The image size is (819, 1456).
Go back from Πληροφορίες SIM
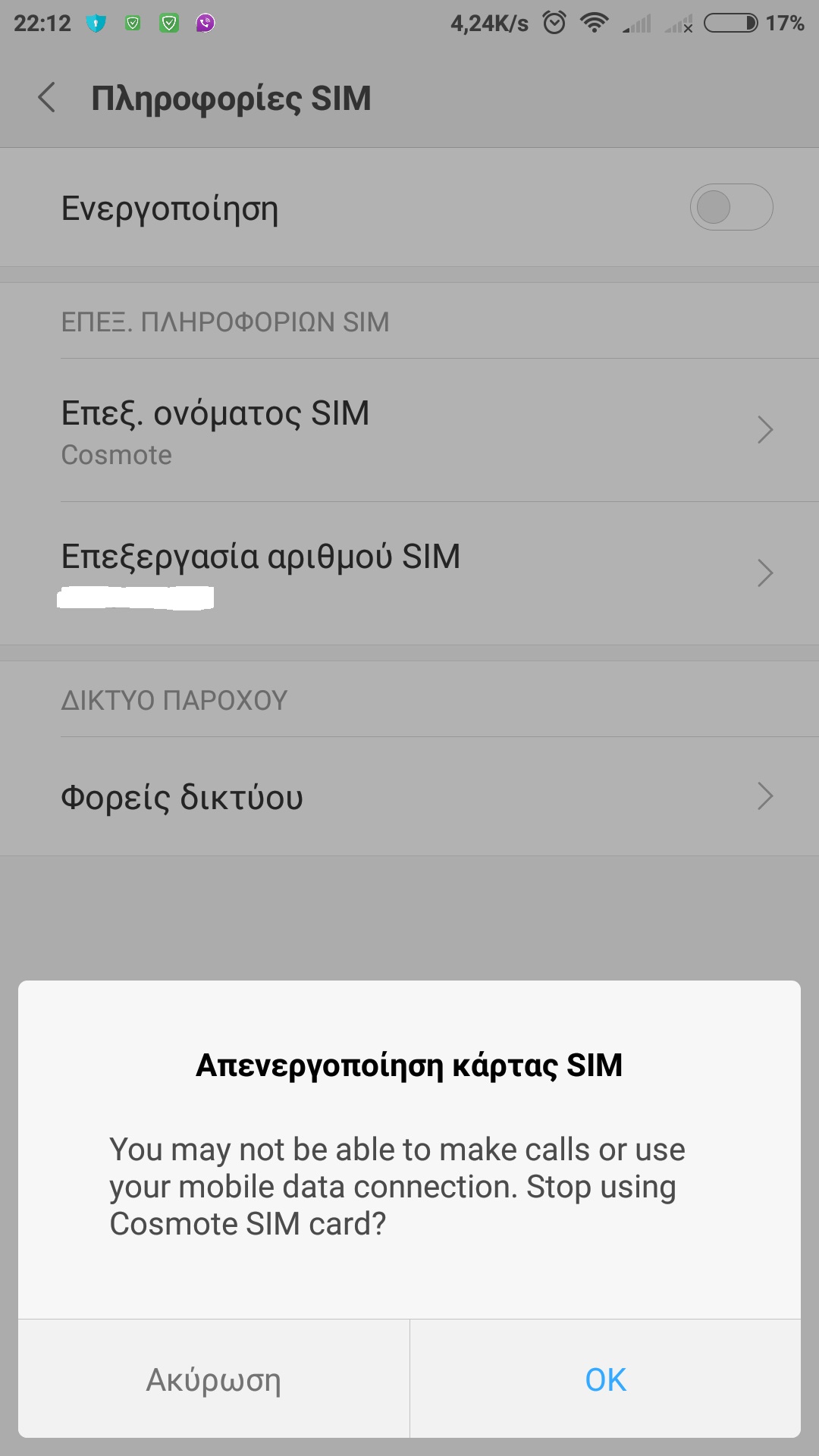click(47, 98)
